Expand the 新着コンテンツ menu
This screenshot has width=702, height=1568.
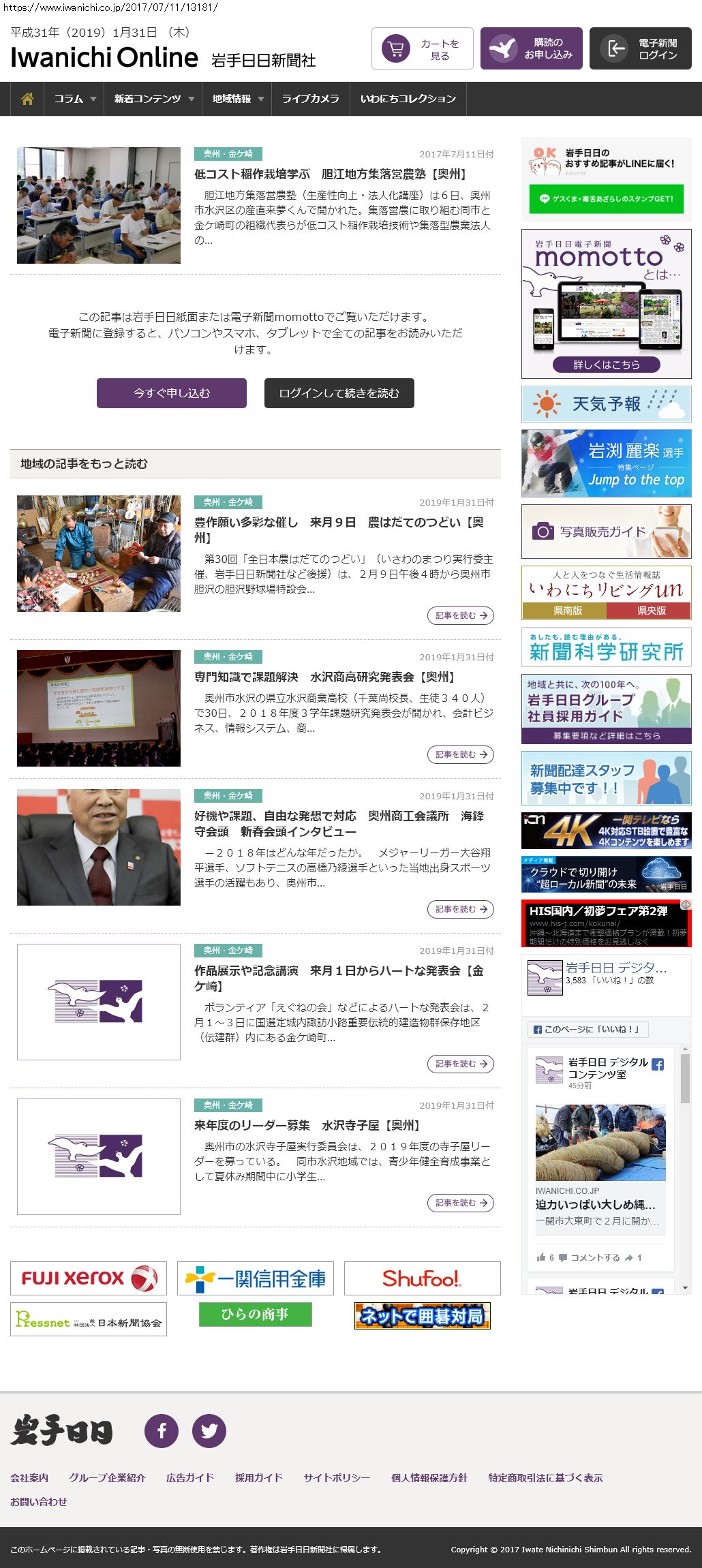click(153, 99)
